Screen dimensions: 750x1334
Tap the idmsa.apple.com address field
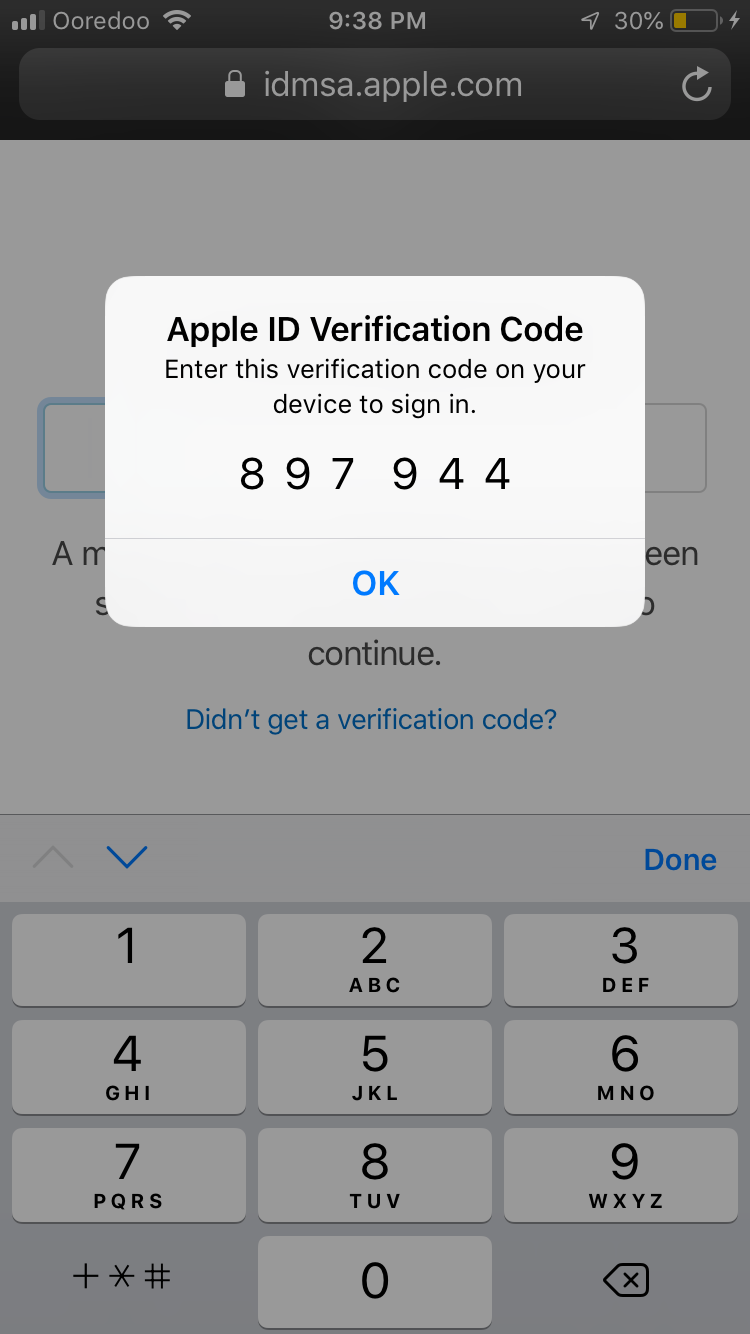coord(375,85)
